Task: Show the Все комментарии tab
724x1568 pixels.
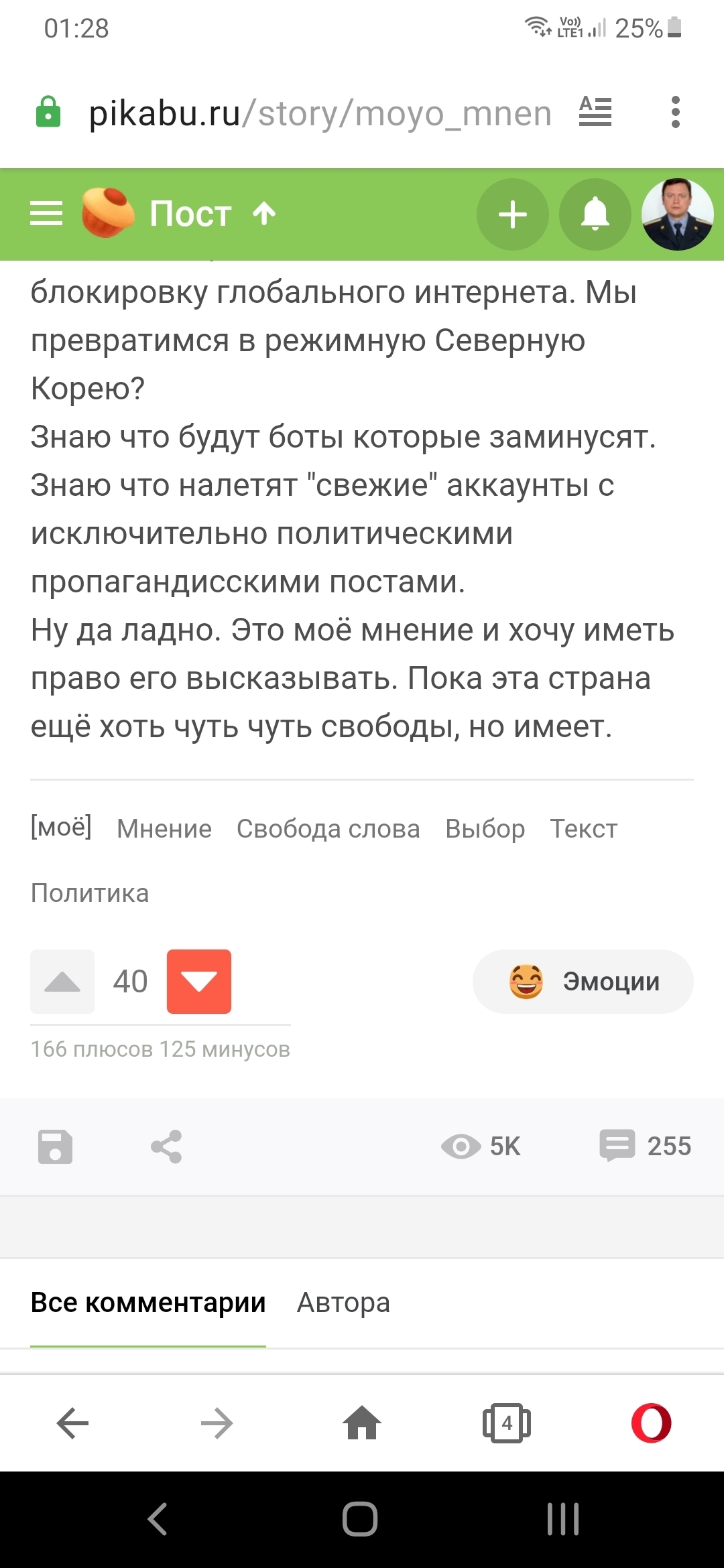Action: pos(148,1303)
